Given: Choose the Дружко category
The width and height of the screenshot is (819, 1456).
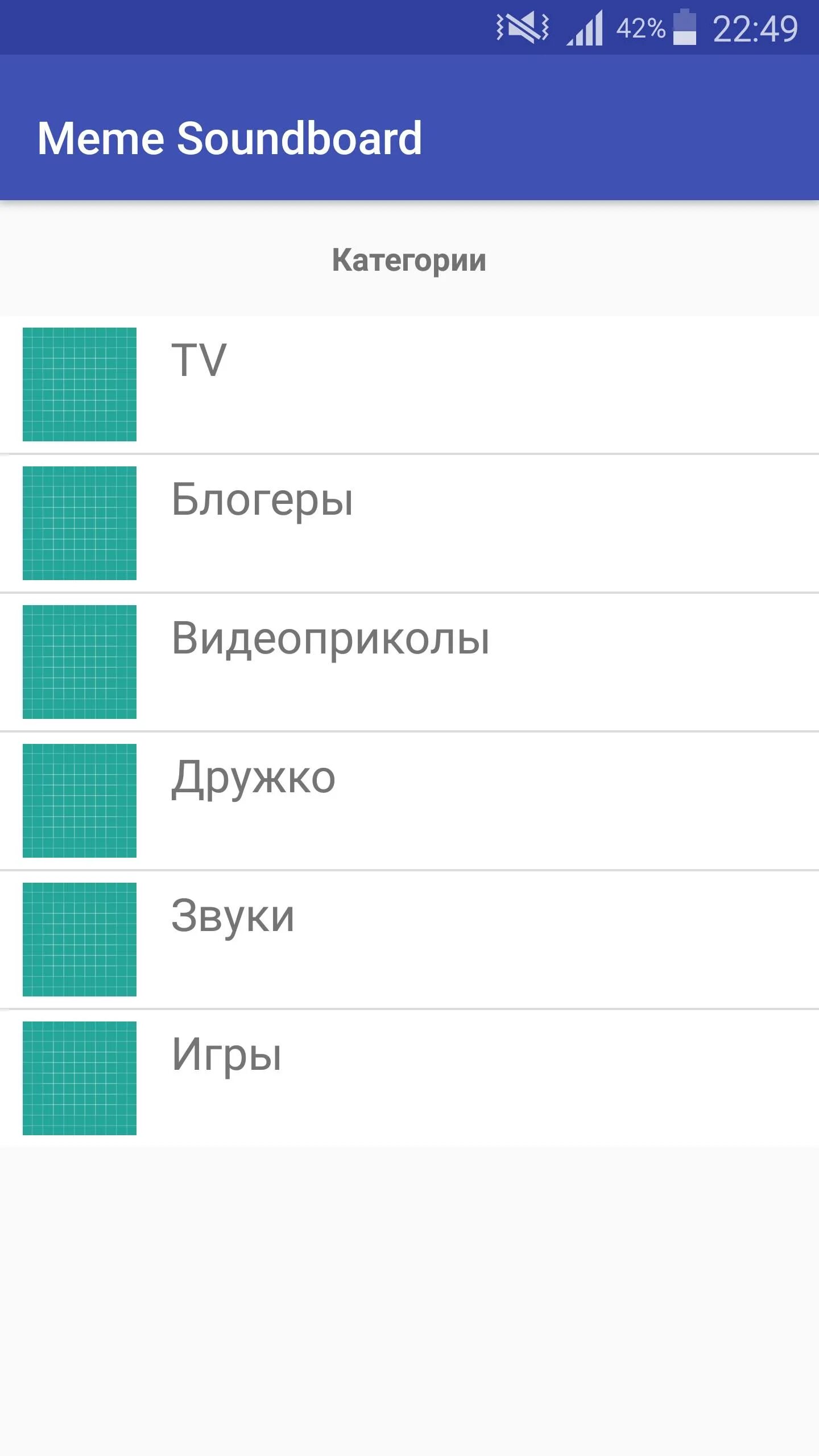Looking at the screenshot, I should click(409, 801).
